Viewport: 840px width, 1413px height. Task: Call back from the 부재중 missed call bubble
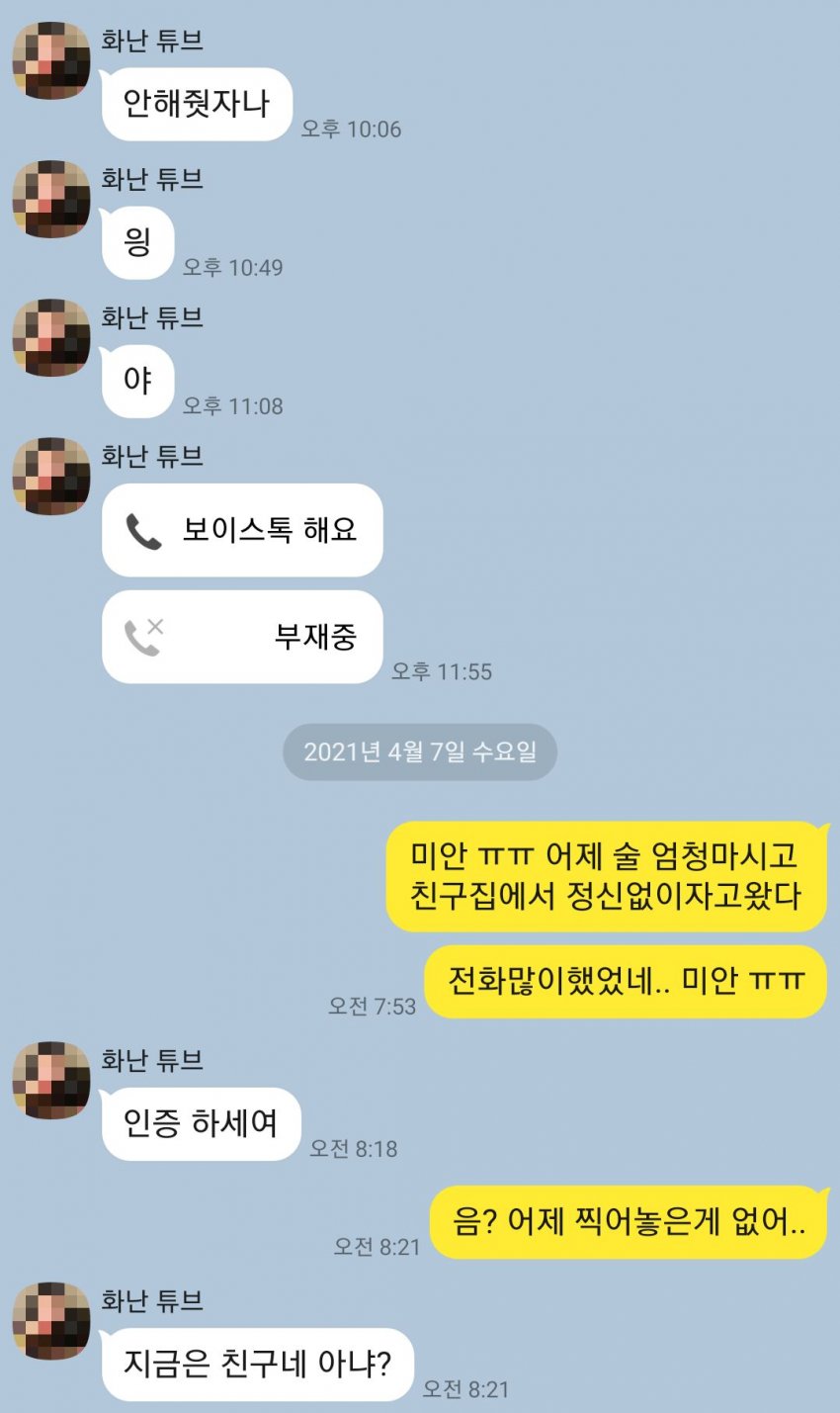[242, 637]
